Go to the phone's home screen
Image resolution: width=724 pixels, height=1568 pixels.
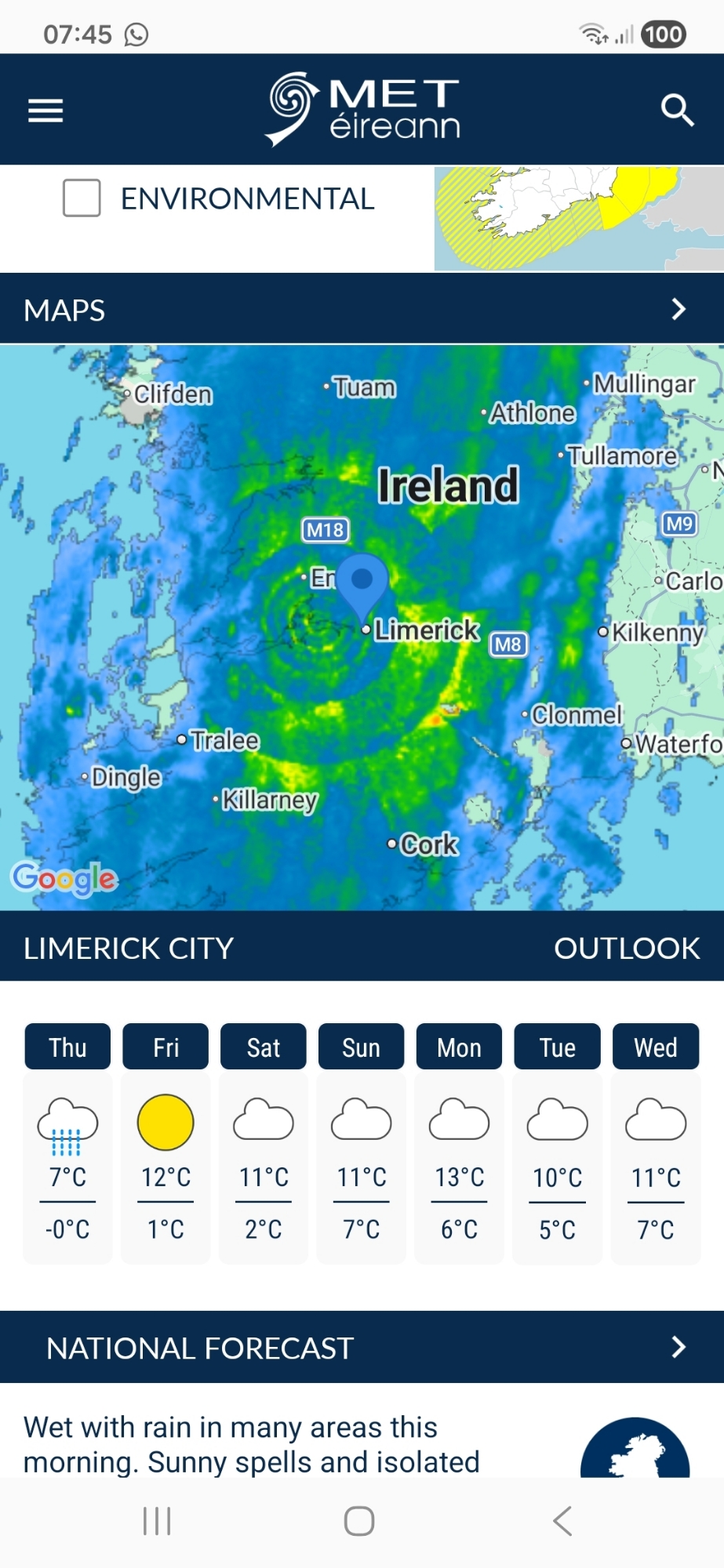[x=359, y=1521]
